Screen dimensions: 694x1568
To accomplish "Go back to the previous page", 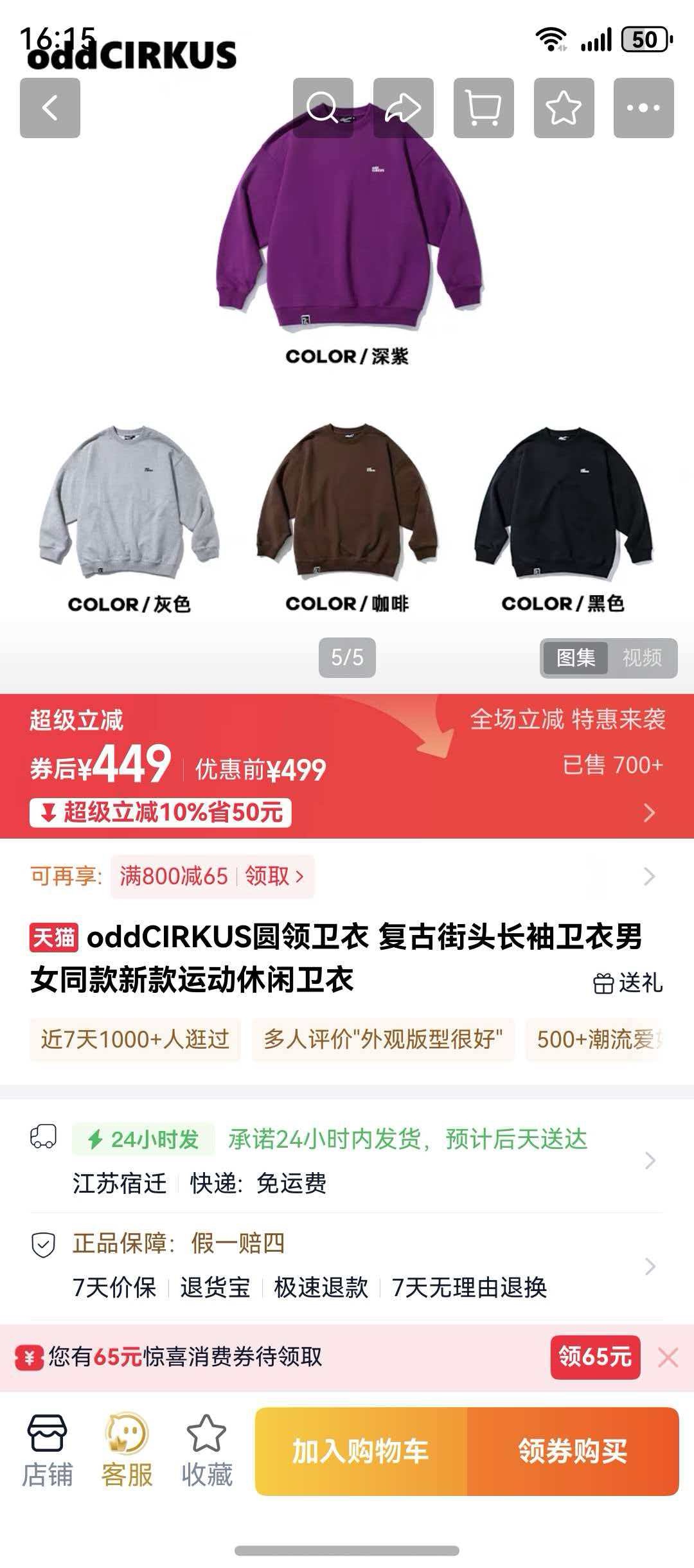I will point(49,108).
